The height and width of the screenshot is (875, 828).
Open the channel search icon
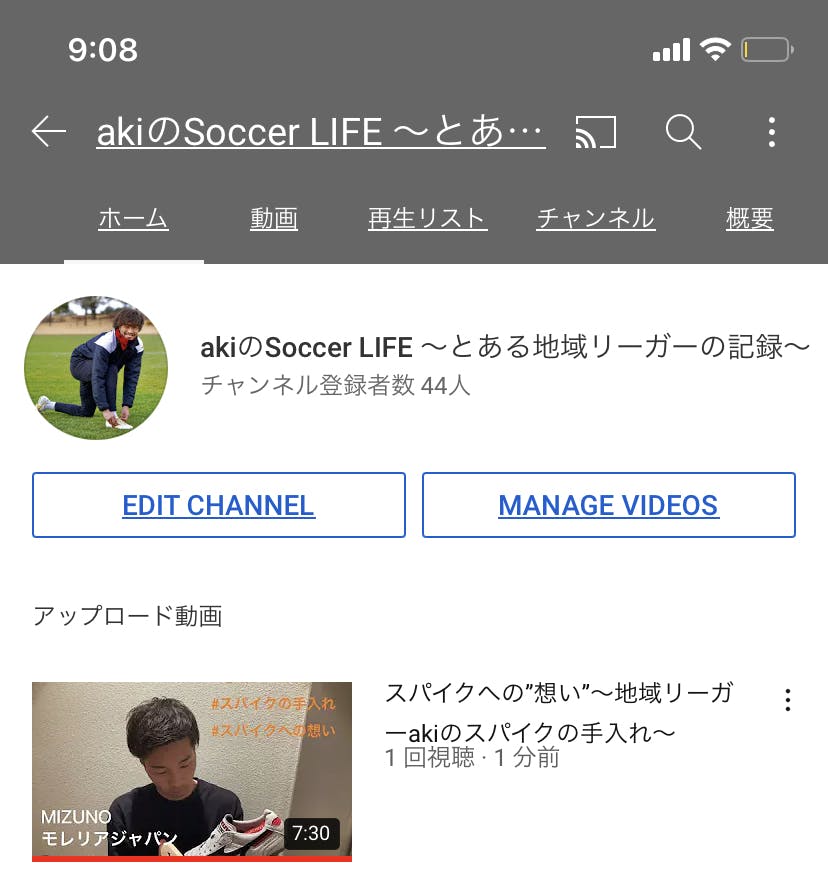pos(684,132)
